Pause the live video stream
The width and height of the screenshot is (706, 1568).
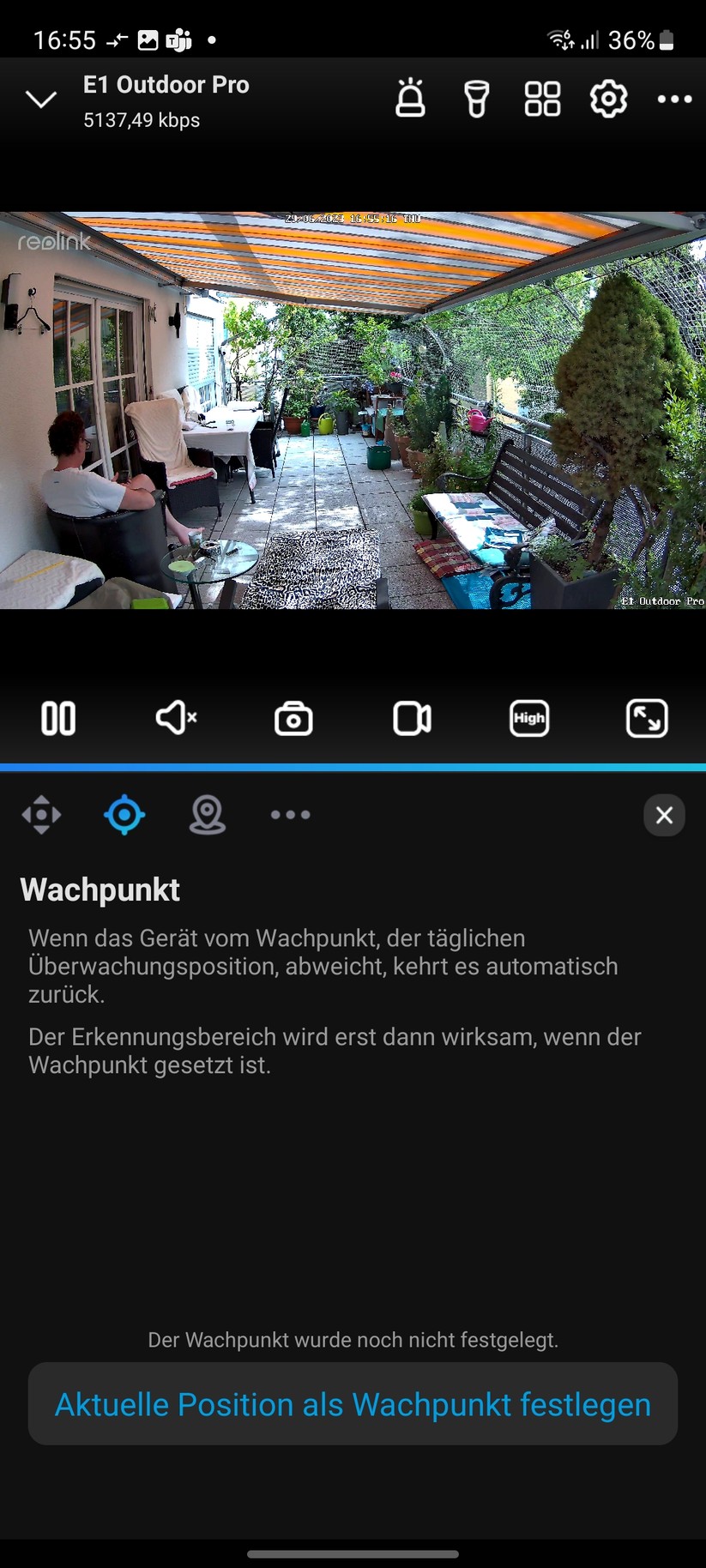point(57,718)
